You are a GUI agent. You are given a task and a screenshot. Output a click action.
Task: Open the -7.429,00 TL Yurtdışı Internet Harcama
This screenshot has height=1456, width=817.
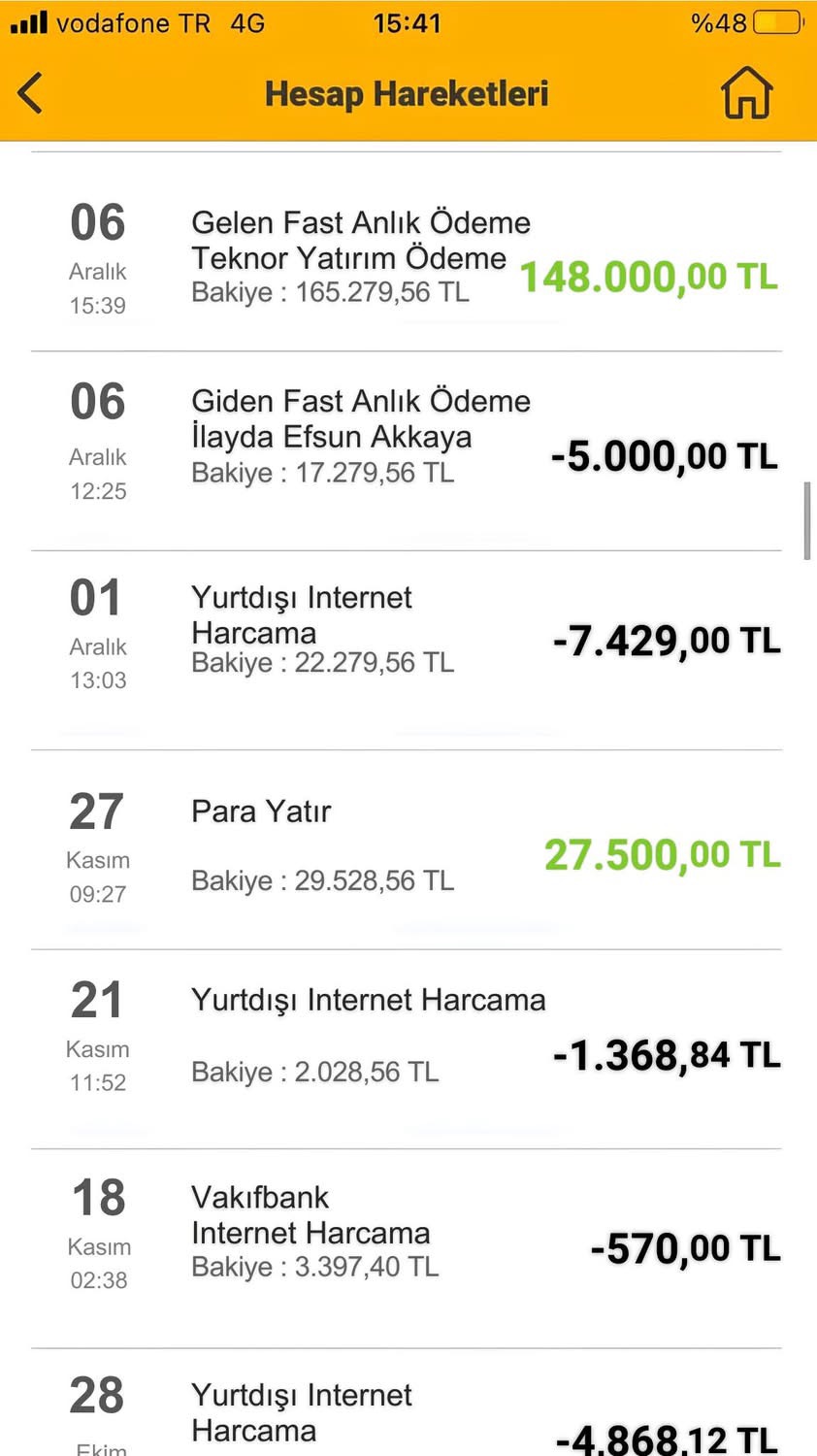[x=407, y=650]
